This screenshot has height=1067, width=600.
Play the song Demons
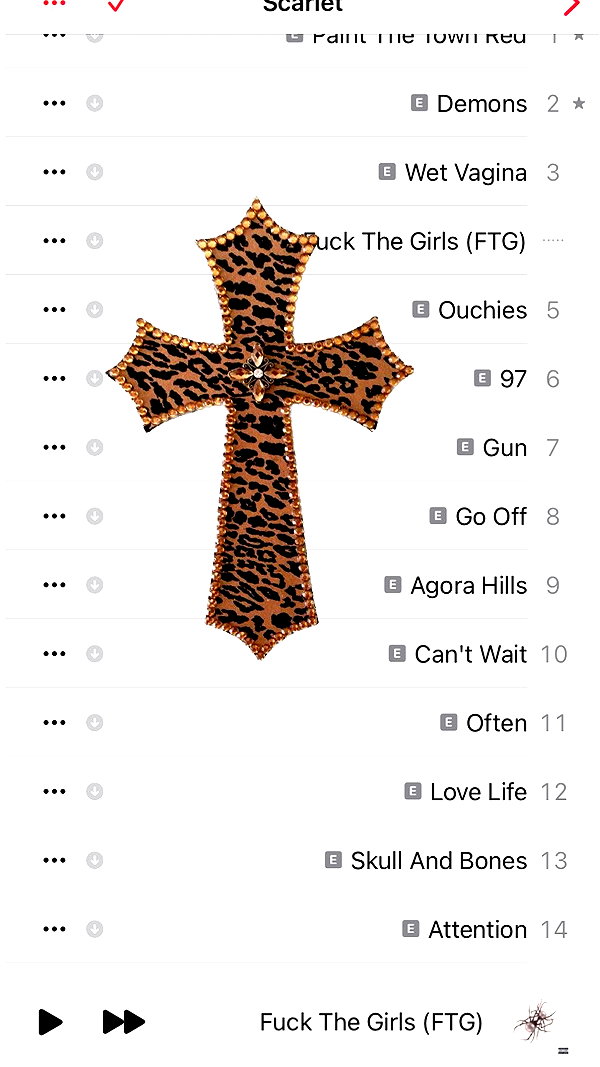click(481, 103)
